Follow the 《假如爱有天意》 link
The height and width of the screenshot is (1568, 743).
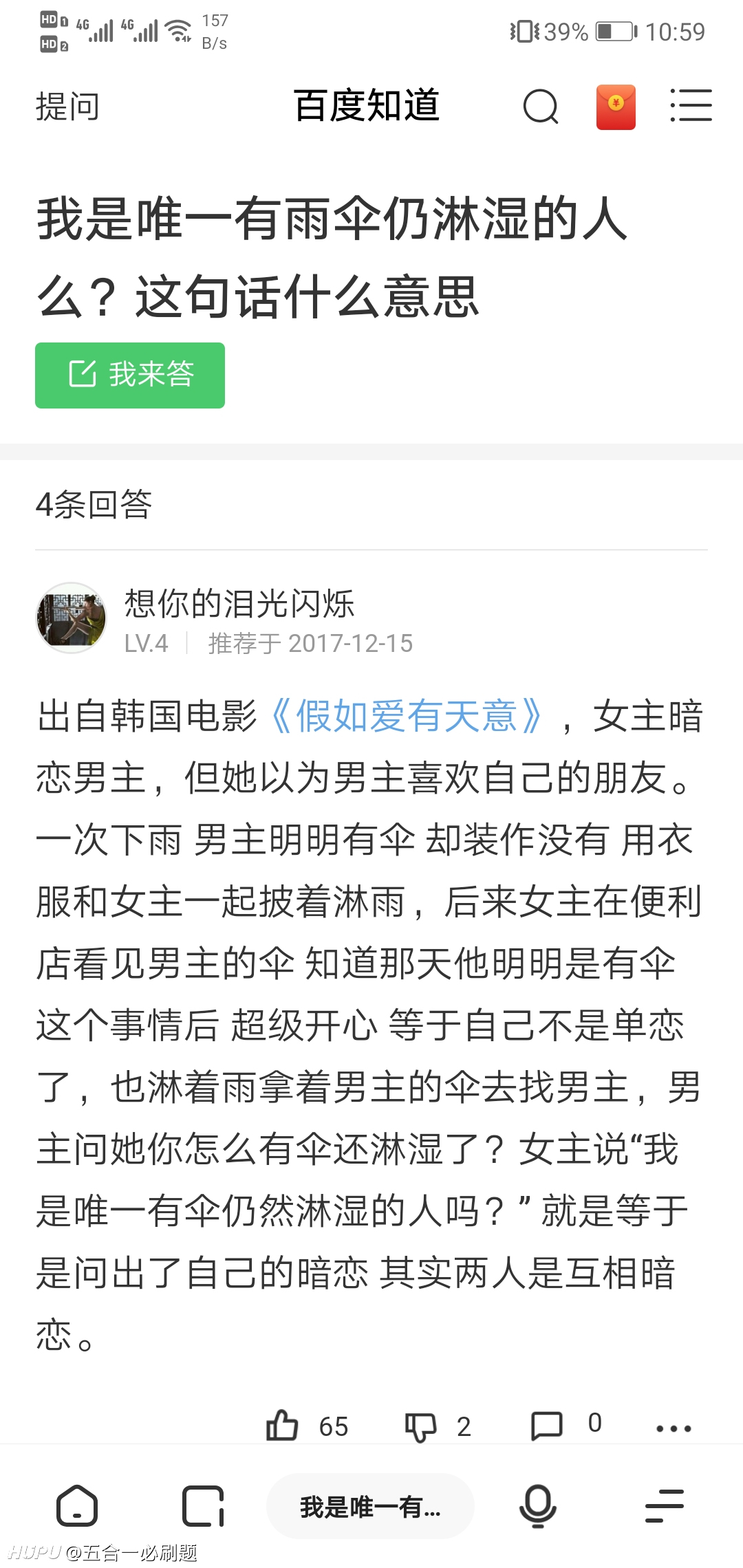pos(407,716)
